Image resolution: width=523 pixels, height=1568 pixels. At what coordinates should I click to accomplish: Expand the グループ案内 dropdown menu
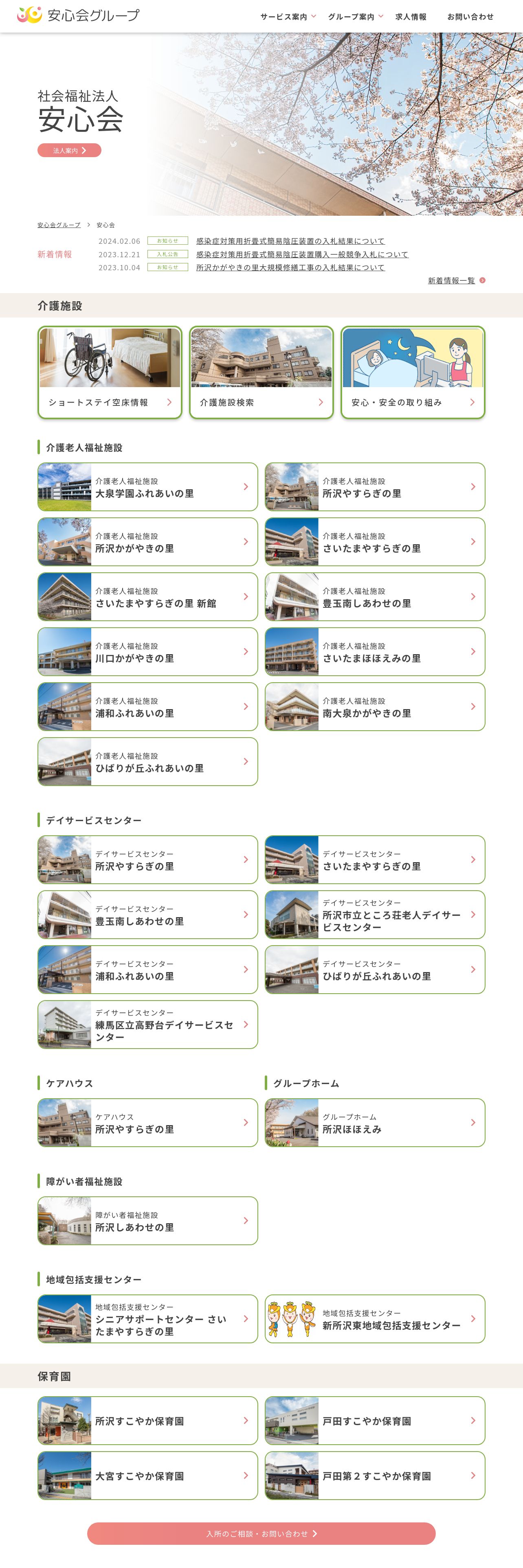[x=356, y=16]
